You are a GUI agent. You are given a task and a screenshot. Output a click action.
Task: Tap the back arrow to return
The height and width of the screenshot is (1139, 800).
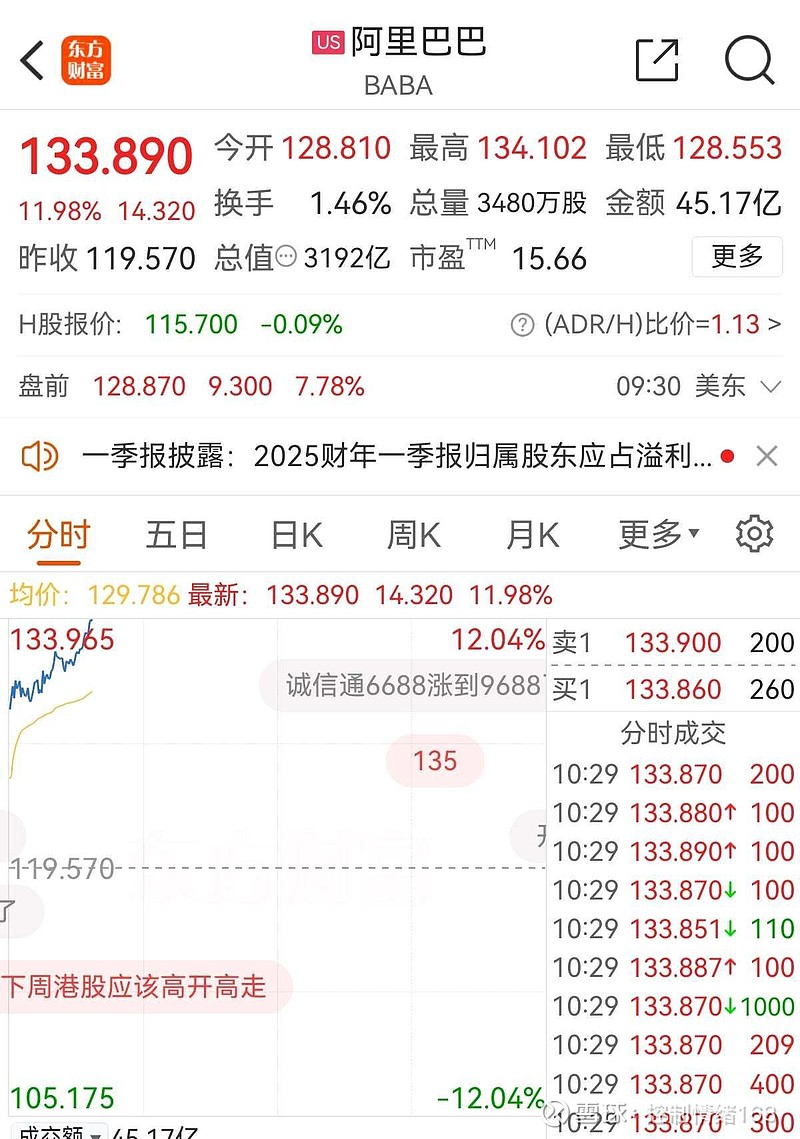tap(31, 60)
